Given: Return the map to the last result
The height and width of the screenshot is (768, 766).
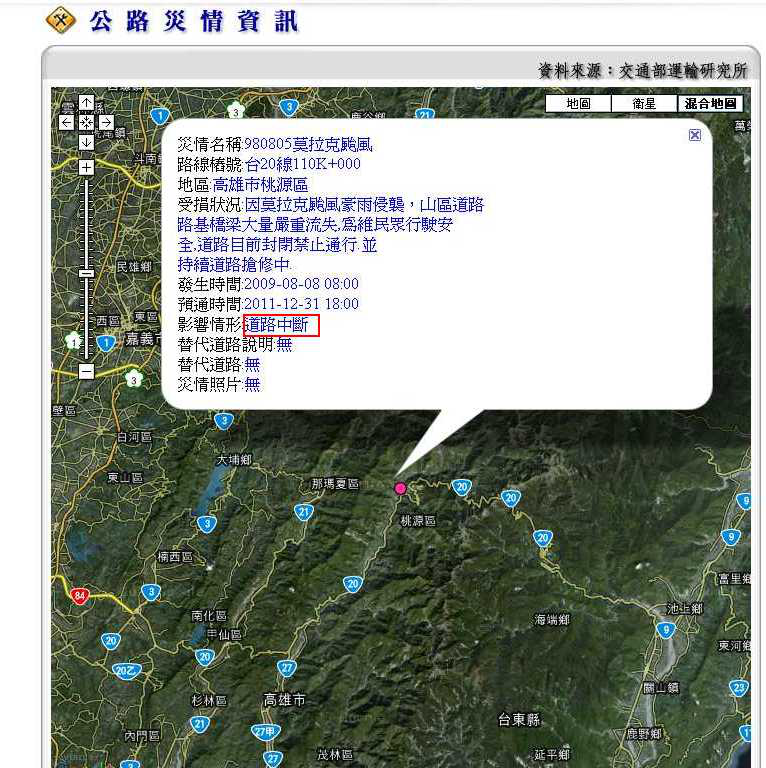Looking at the screenshot, I should click(x=86, y=122).
